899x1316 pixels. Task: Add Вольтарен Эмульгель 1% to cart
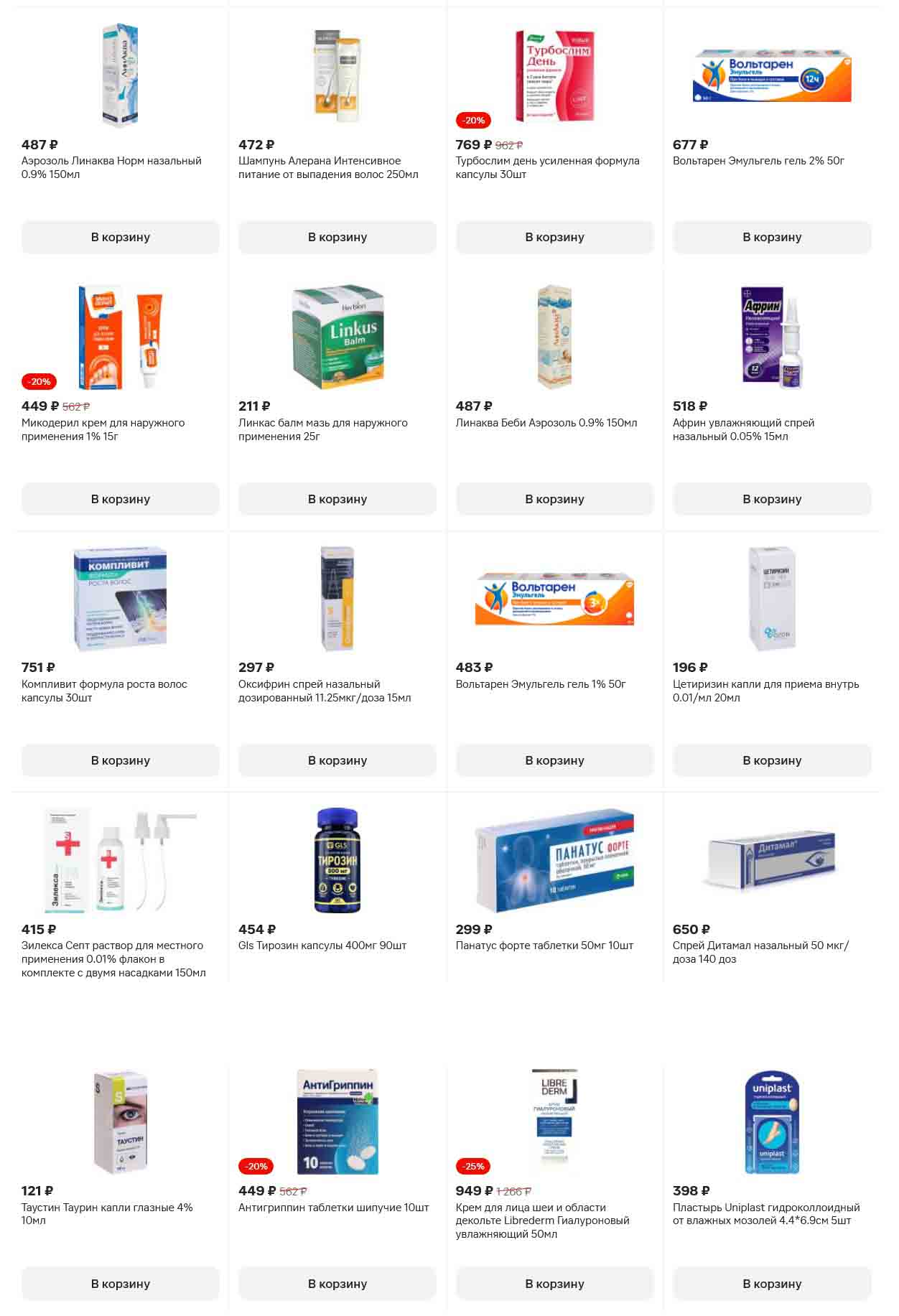[554, 760]
